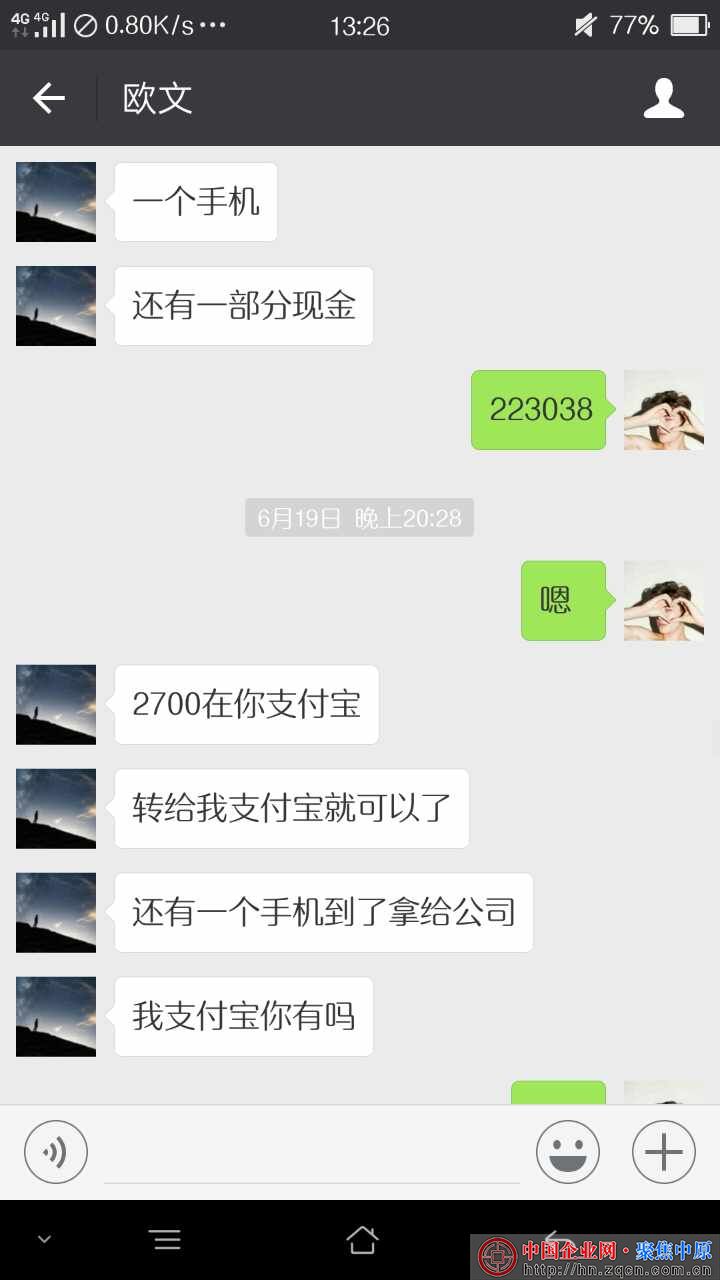
Task: Go back from the 欧文 chat
Action: click(x=48, y=98)
